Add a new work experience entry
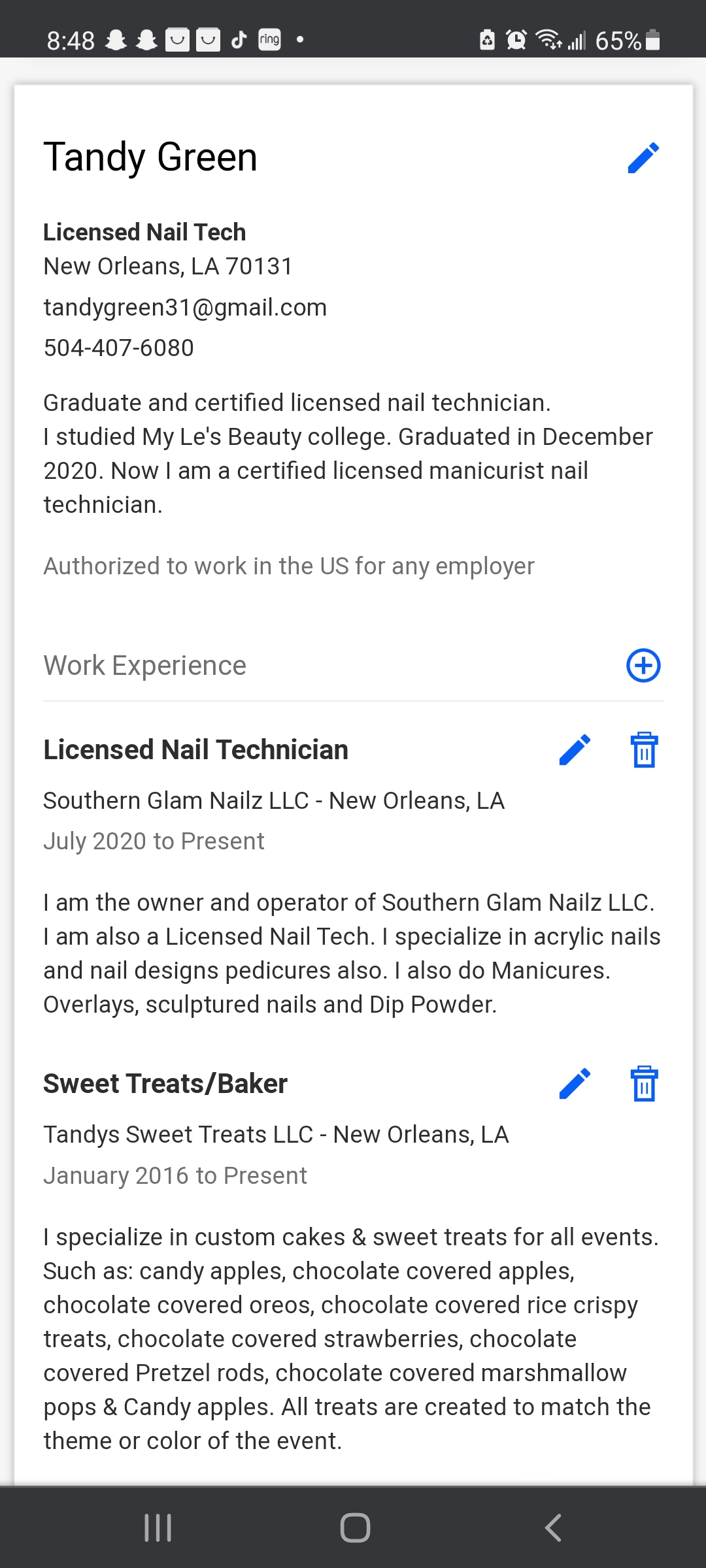This screenshot has width=706, height=1568. (x=643, y=666)
